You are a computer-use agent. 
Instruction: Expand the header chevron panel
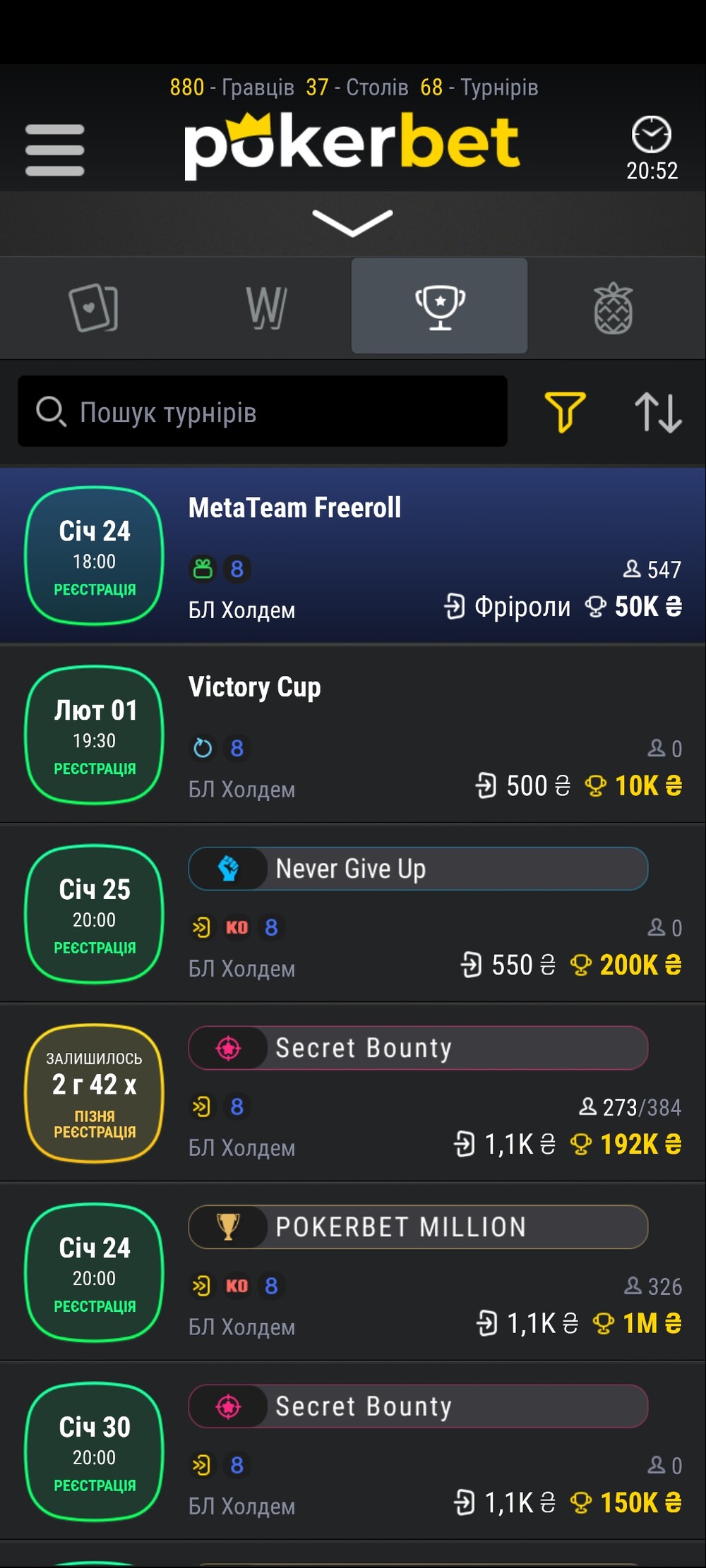click(x=352, y=222)
